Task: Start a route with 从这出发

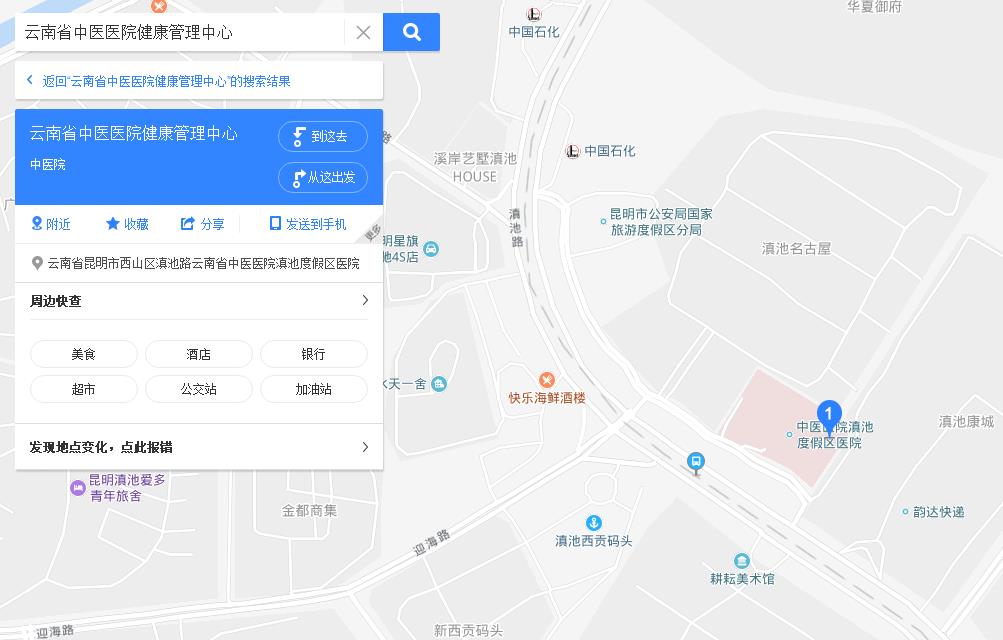Action: click(x=322, y=178)
